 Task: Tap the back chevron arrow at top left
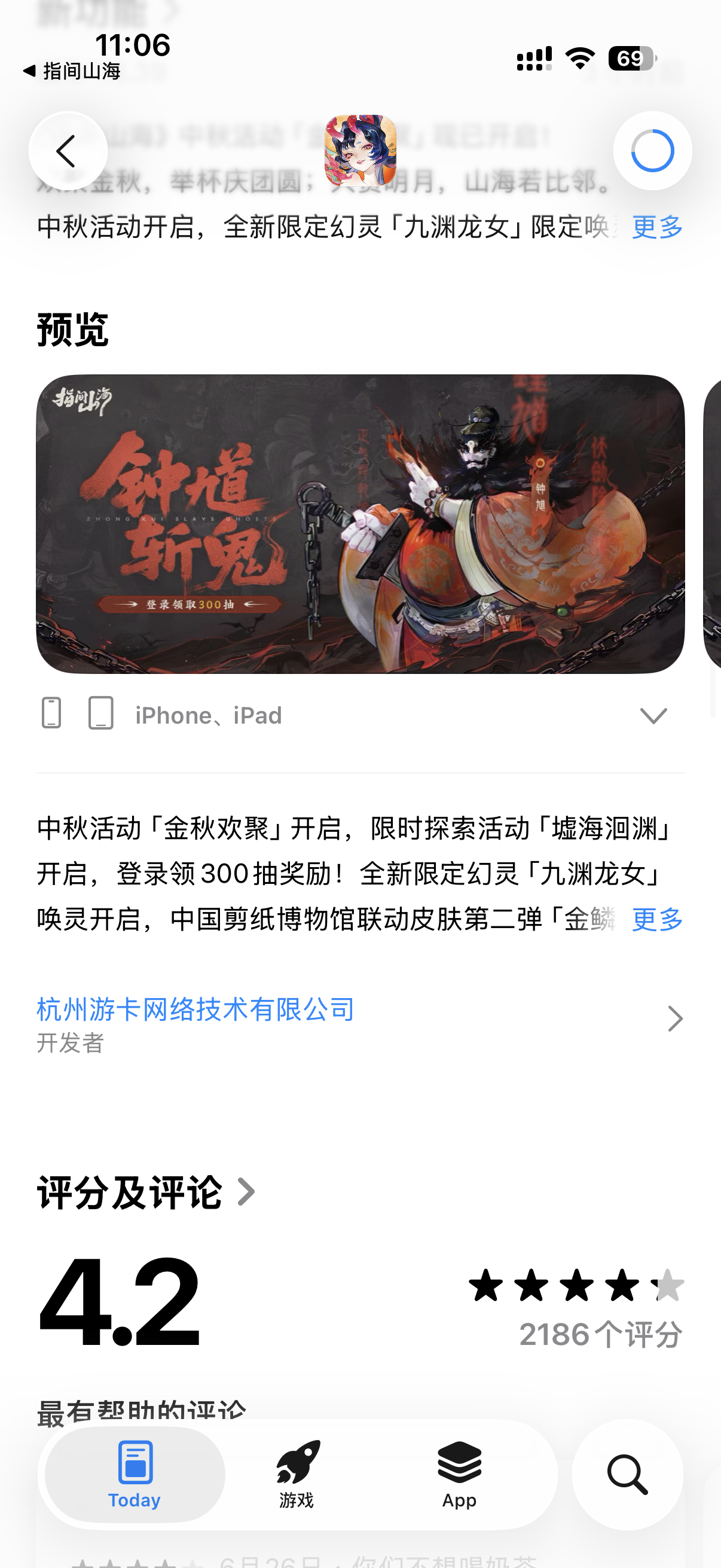(x=66, y=150)
